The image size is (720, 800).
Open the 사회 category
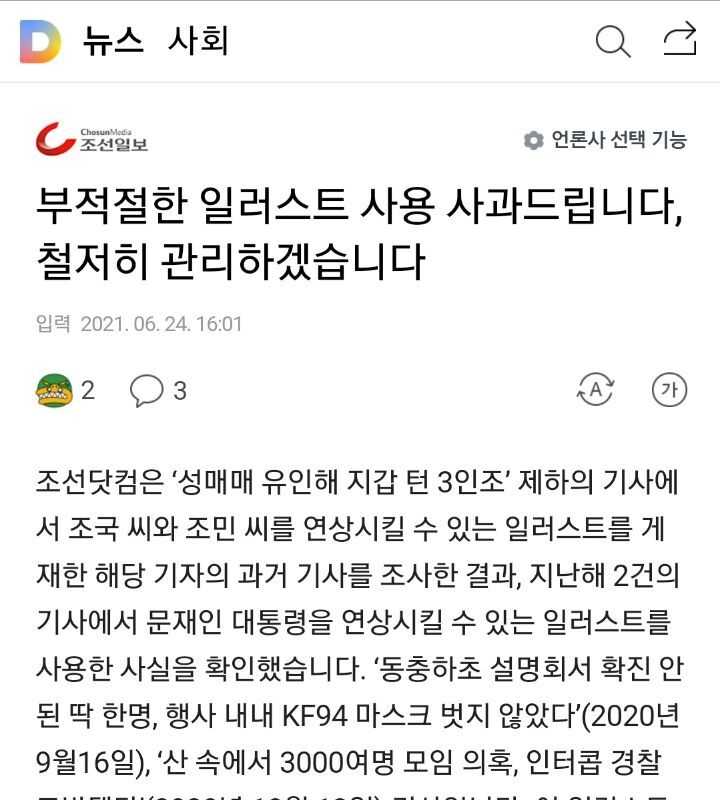pyautogui.click(x=199, y=41)
